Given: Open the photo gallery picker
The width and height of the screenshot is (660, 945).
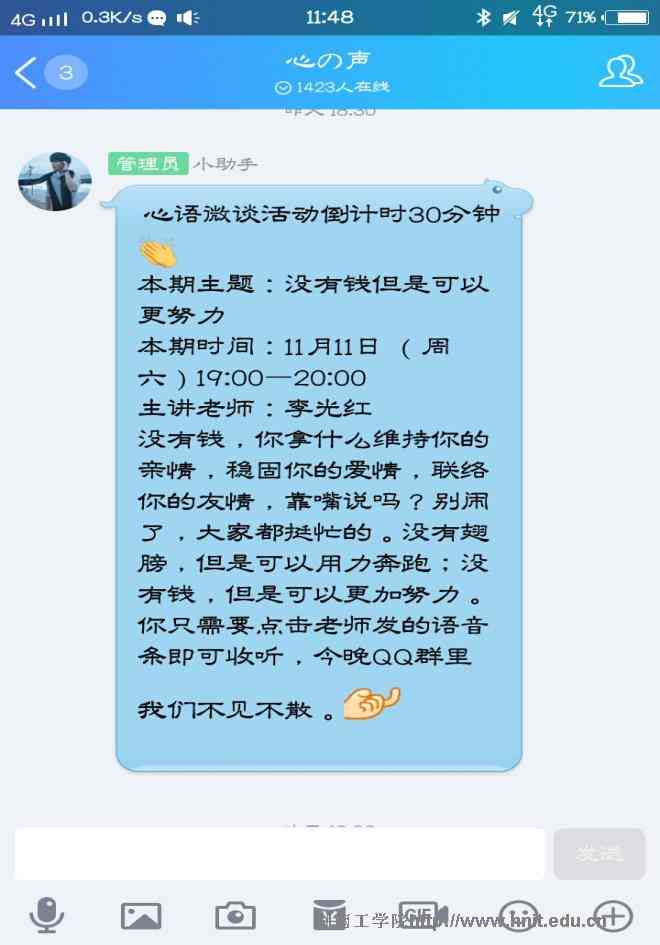Looking at the screenshot, I should 141,914.
